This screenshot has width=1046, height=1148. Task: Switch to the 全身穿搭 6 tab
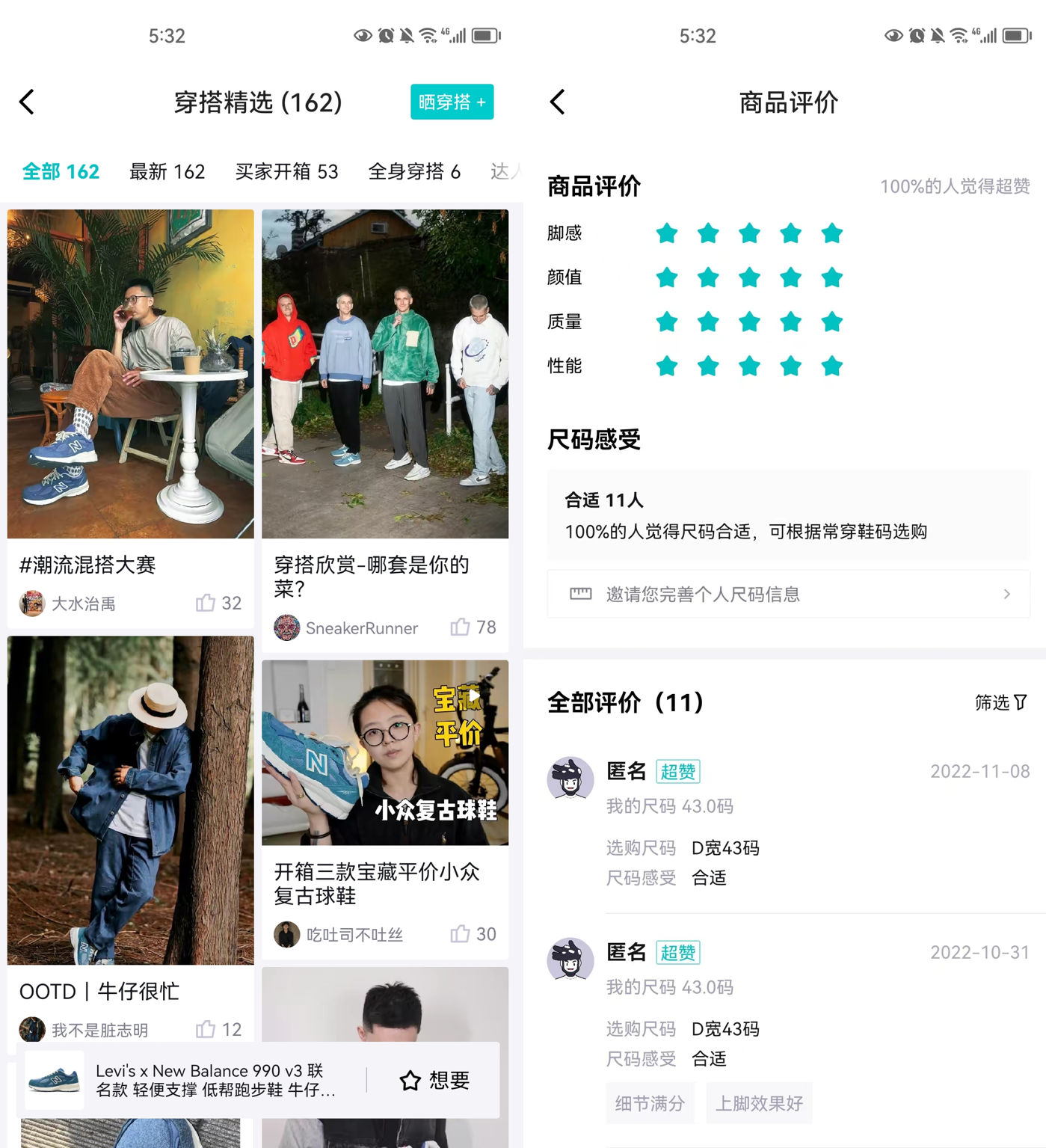tap(413, 171)
